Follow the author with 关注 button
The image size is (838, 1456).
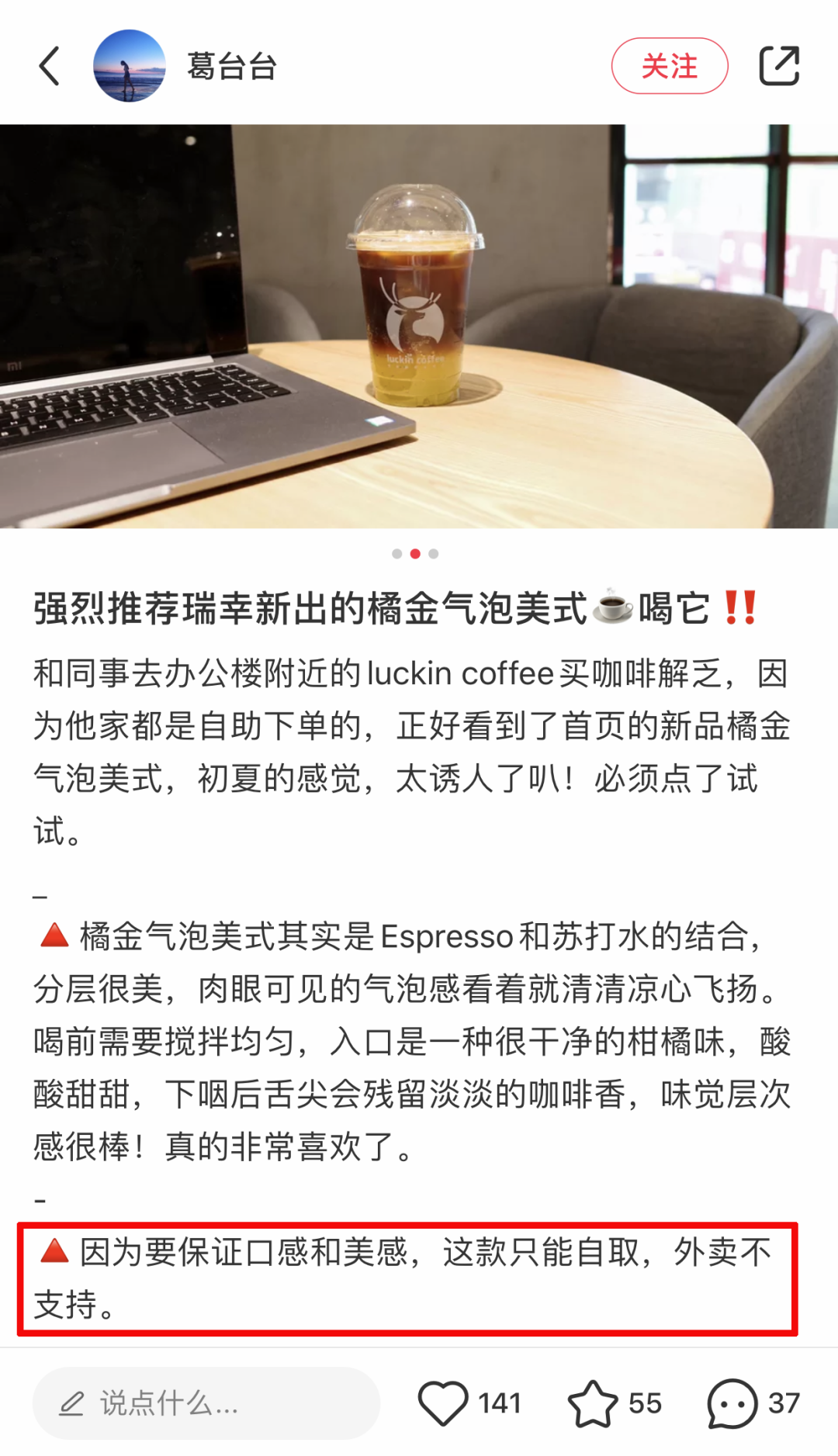669,66
